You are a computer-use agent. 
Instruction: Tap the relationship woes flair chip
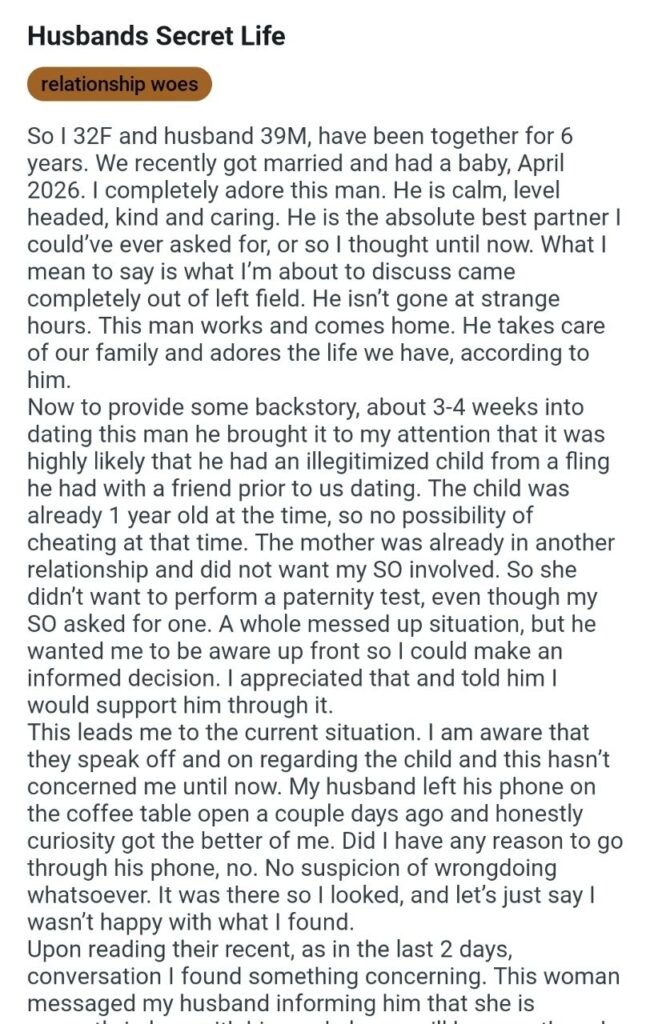(120, 84)
